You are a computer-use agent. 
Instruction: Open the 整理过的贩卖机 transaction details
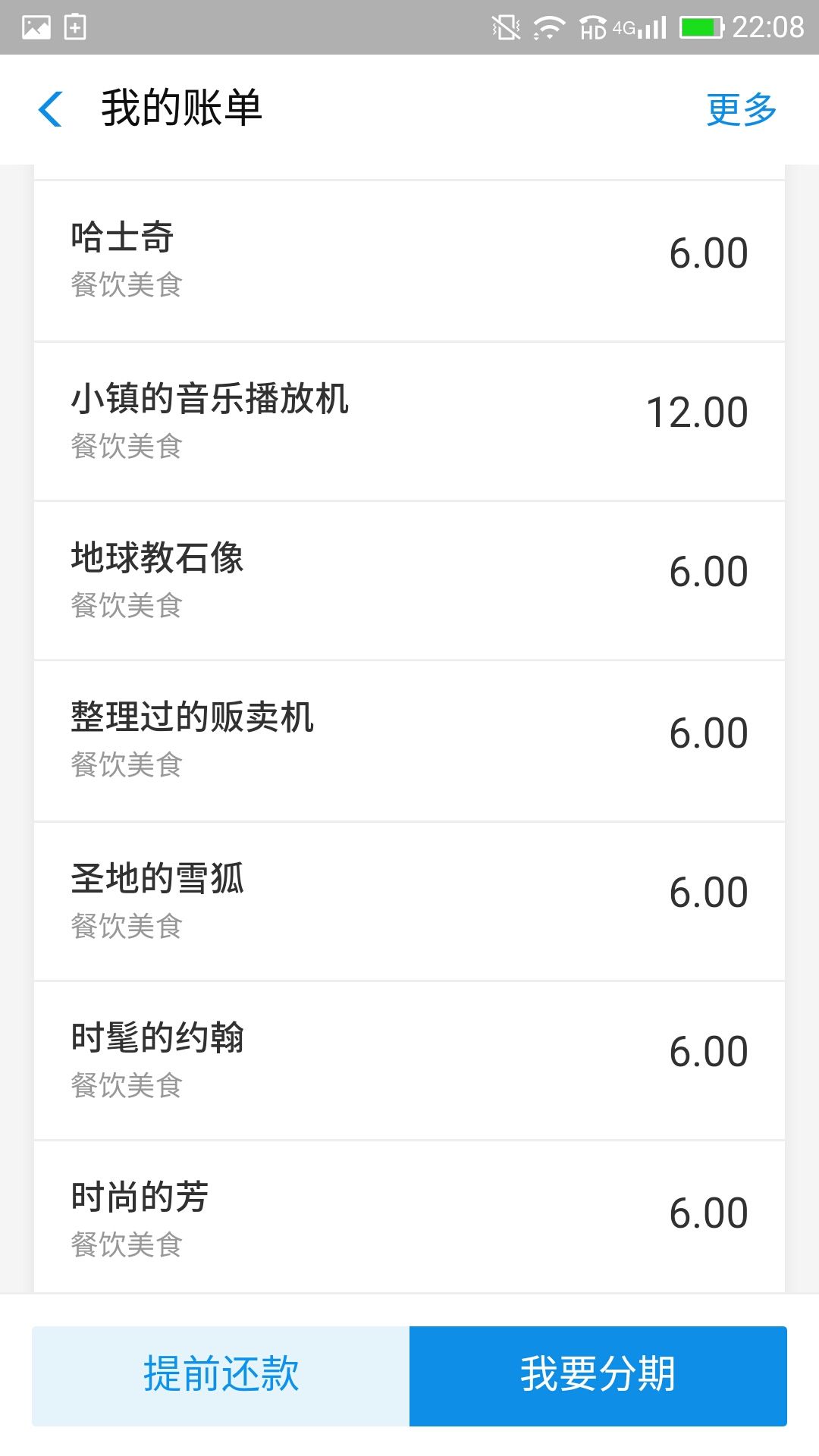(x=409, y=739)
